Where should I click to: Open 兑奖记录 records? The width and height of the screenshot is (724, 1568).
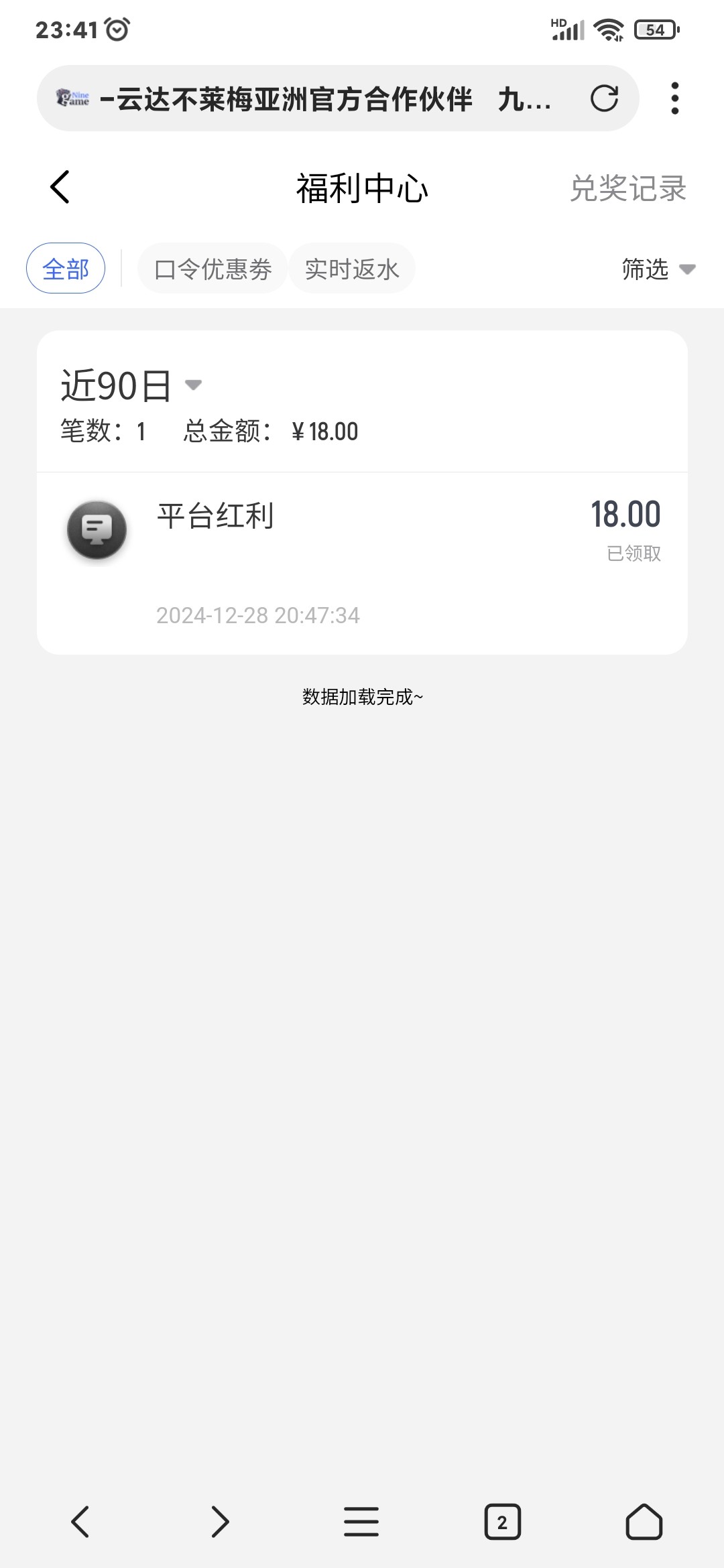627,188
